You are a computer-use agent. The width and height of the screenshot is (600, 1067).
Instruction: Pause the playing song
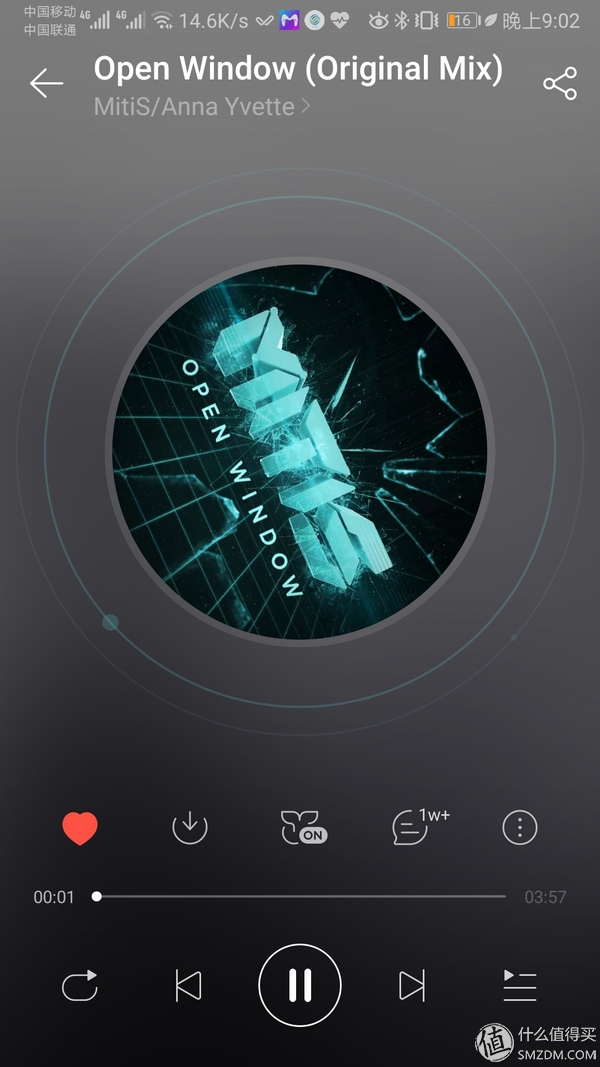tap(300, 986)
